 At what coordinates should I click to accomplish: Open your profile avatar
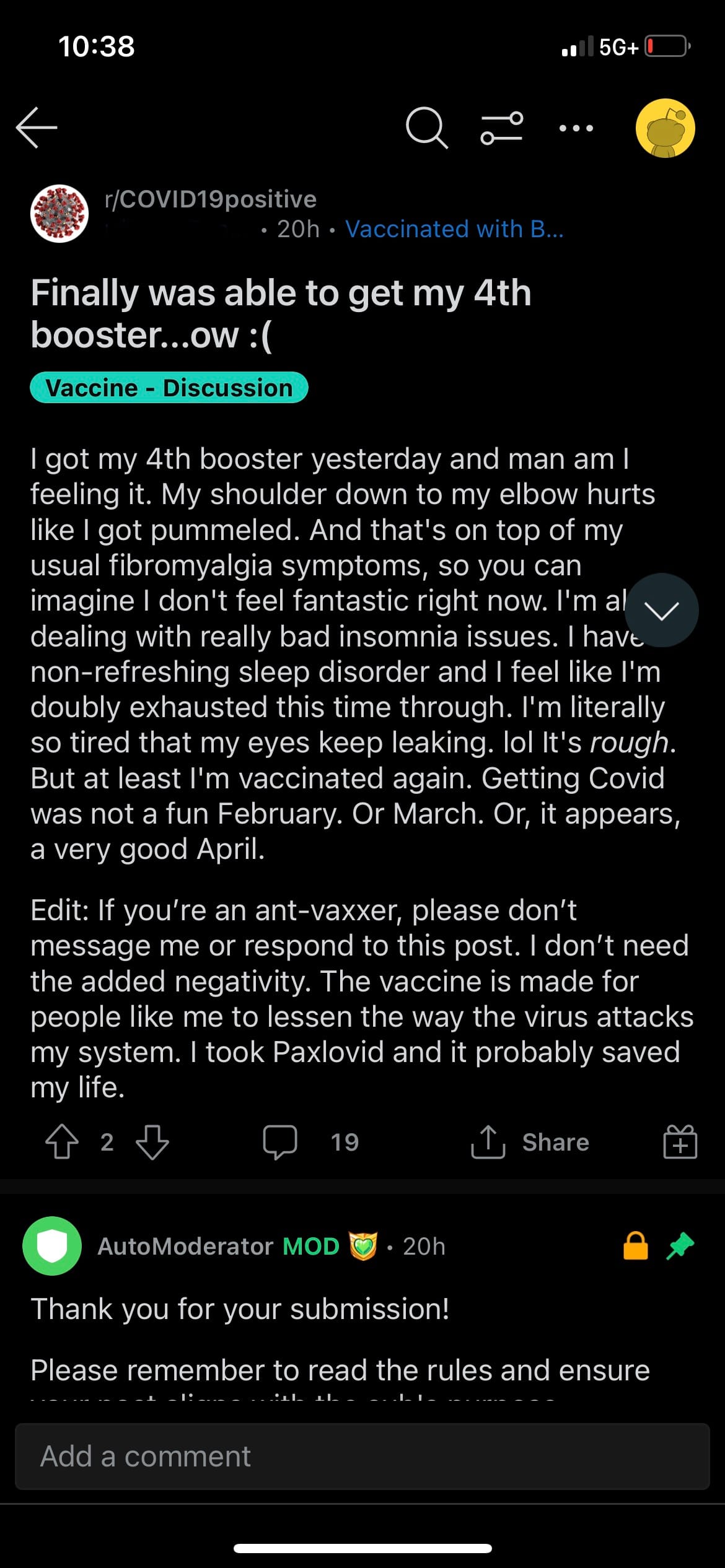click(x=665, y=128)
